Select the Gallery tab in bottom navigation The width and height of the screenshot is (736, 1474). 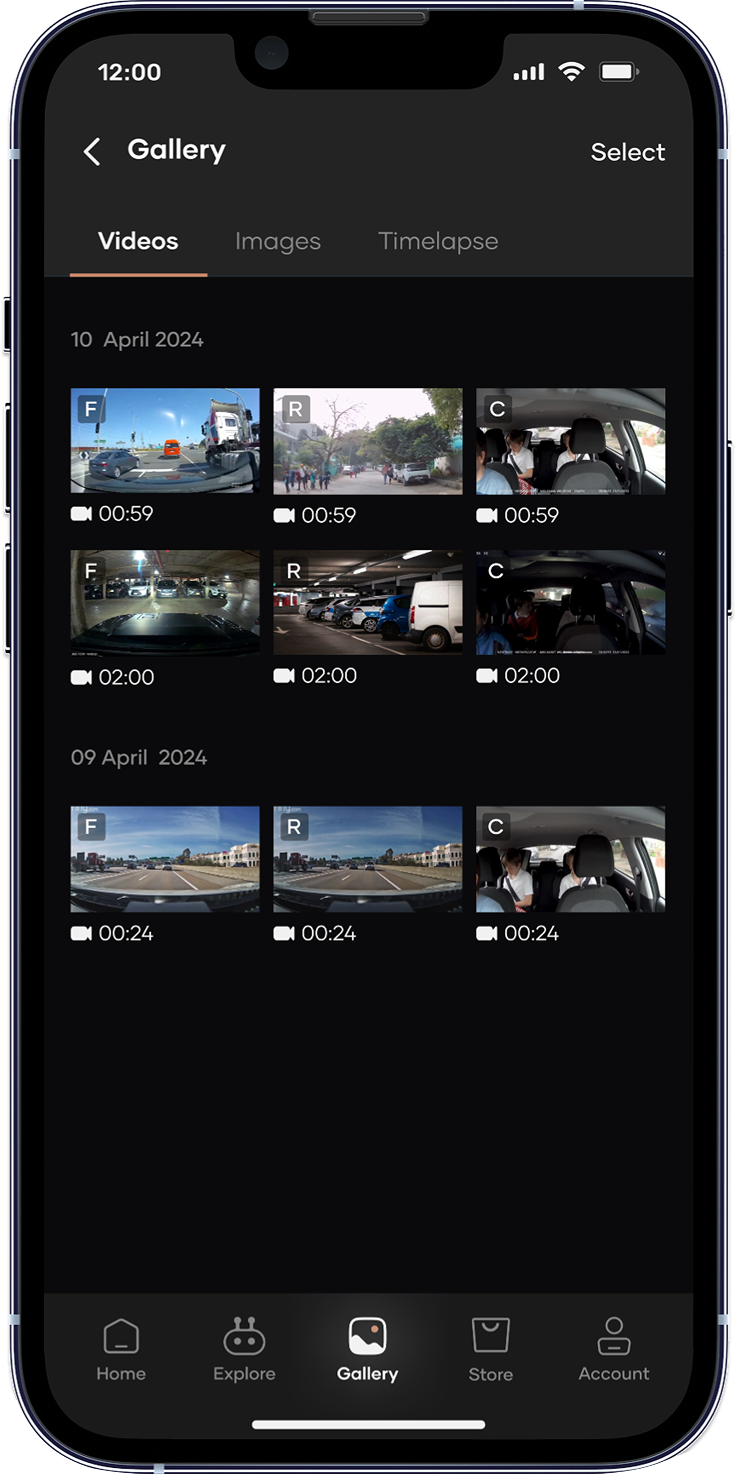[x=367, y=1349]
